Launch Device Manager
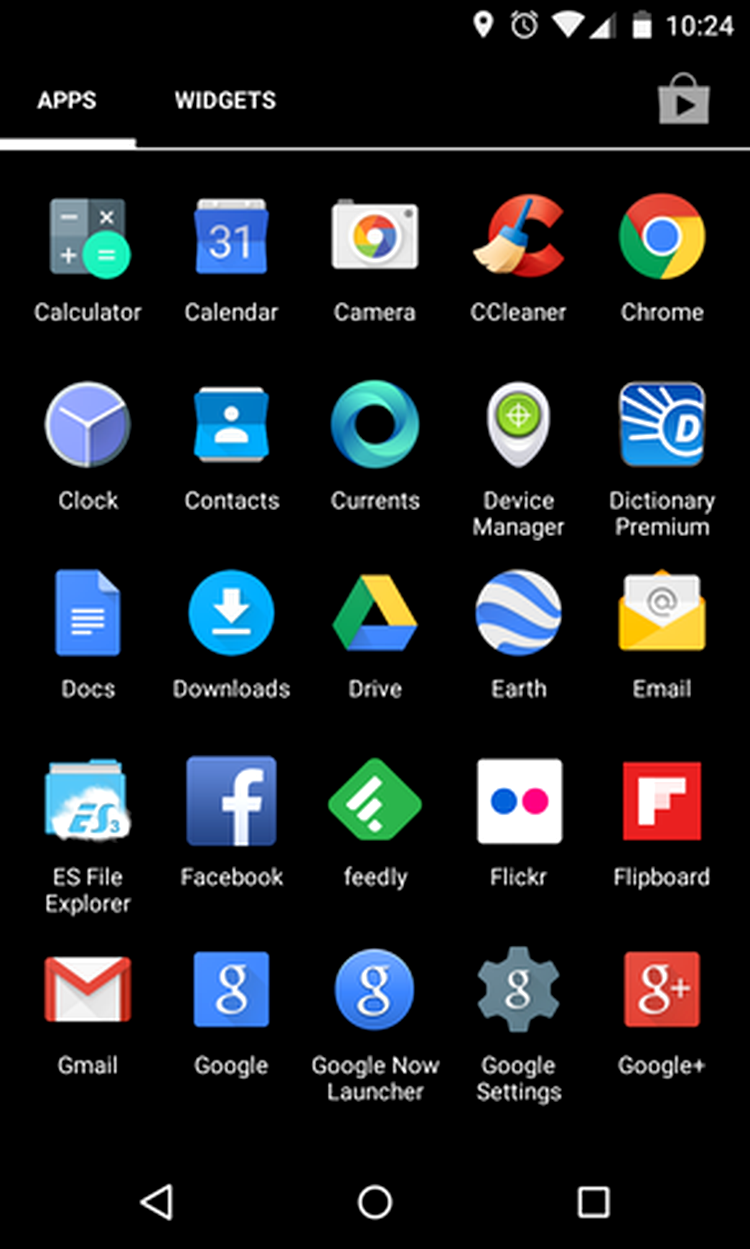The image size is (750, 1249). tap(518, 425)
